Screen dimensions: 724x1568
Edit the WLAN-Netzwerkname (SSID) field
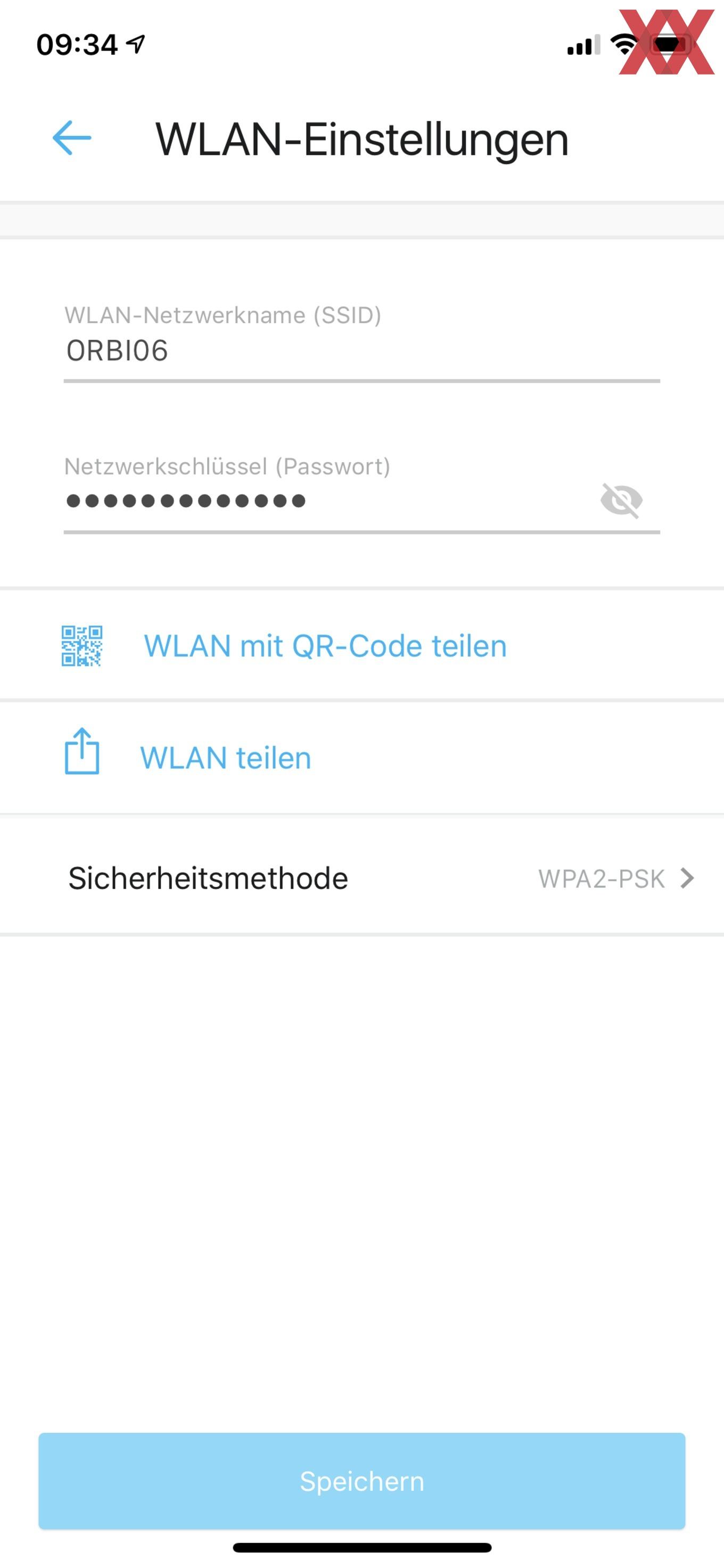[361, 351]
